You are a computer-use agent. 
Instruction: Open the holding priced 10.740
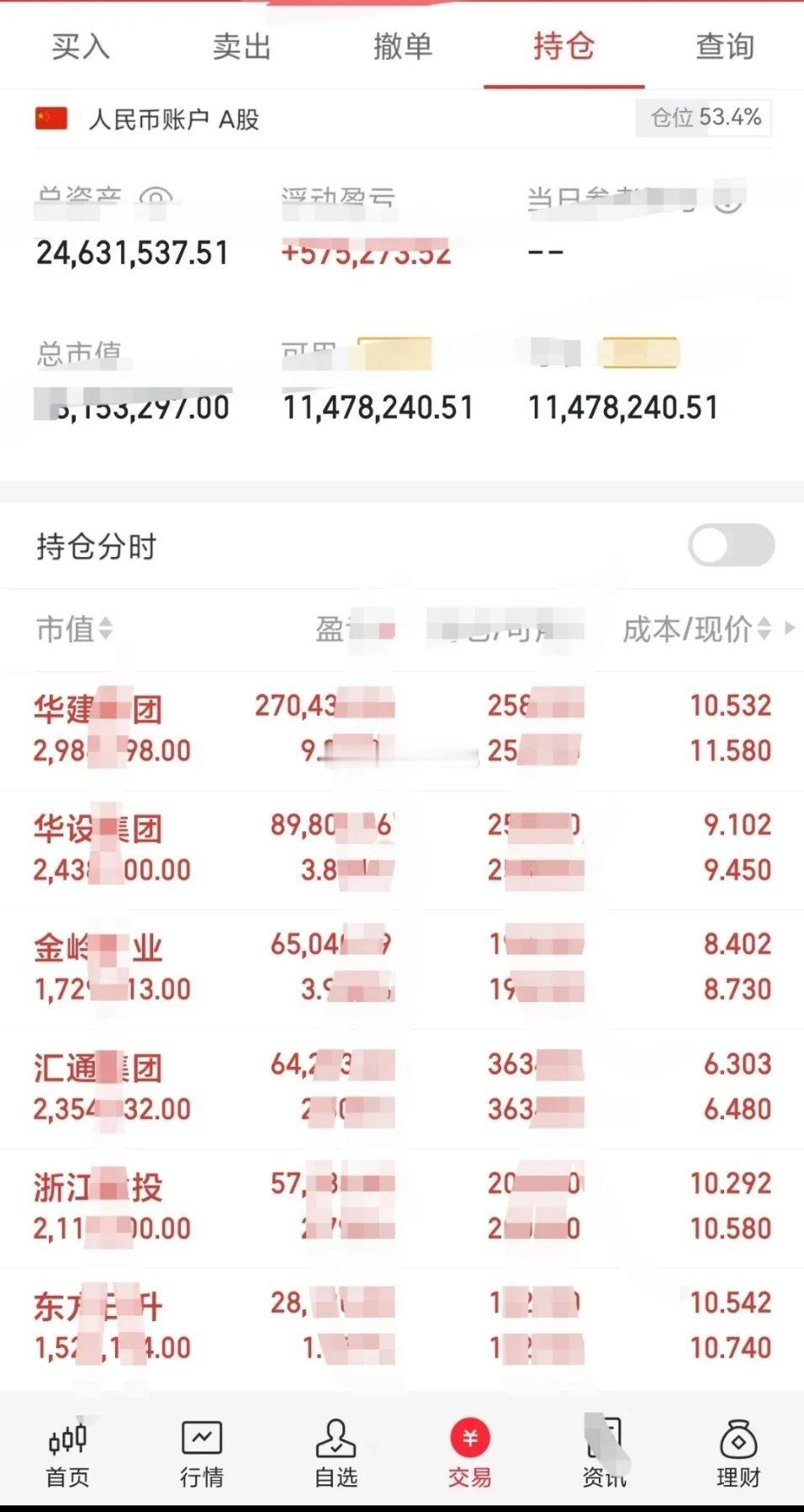tap(402, 1326)
